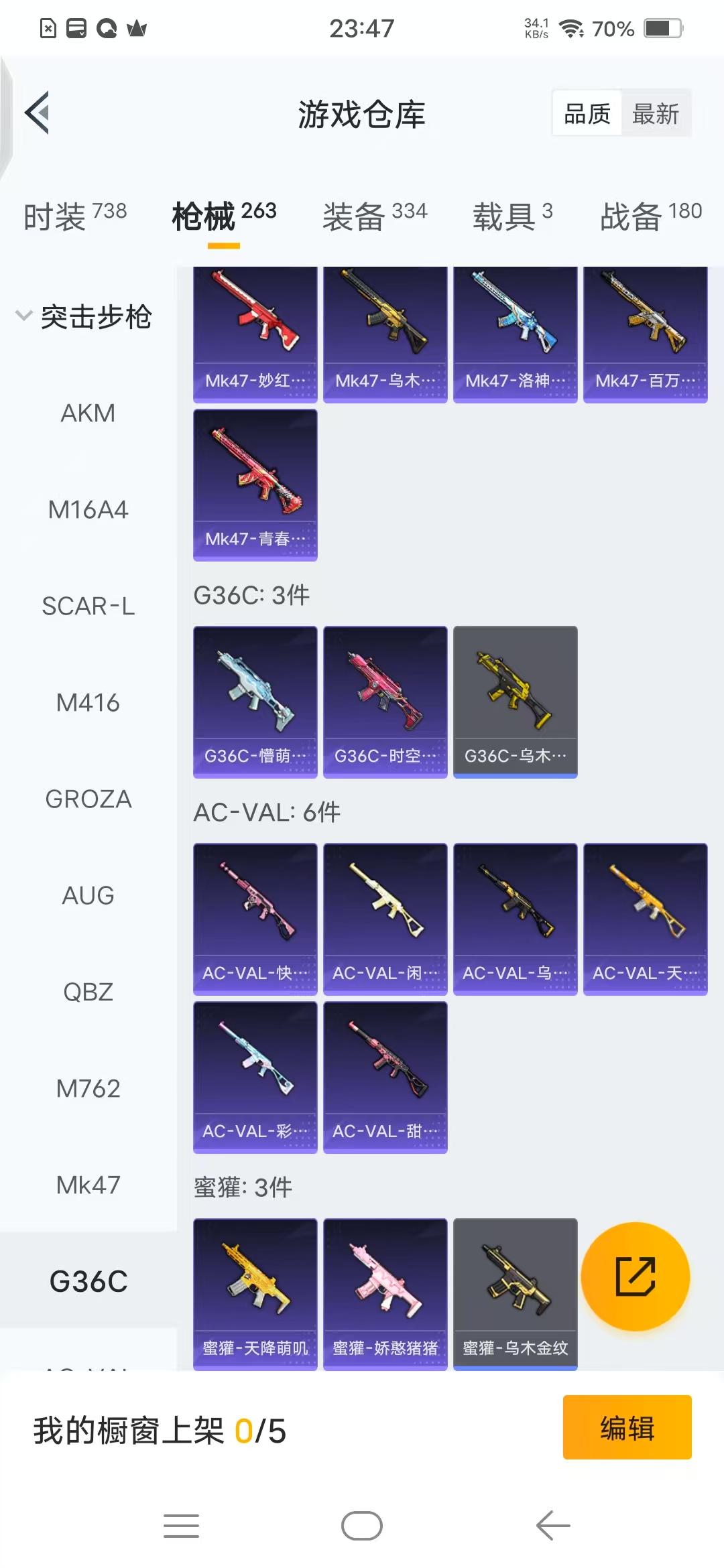Open the AC-VAL-彩 skin tile
The width and height of the screenshot is (724, 1568).
255,1077
